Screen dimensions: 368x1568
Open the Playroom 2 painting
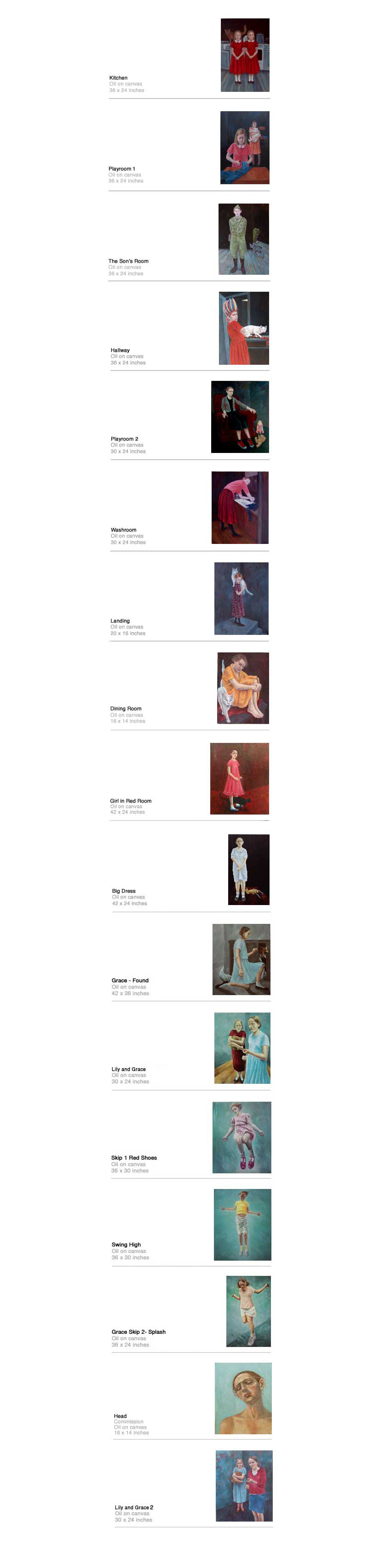point(240,417)
